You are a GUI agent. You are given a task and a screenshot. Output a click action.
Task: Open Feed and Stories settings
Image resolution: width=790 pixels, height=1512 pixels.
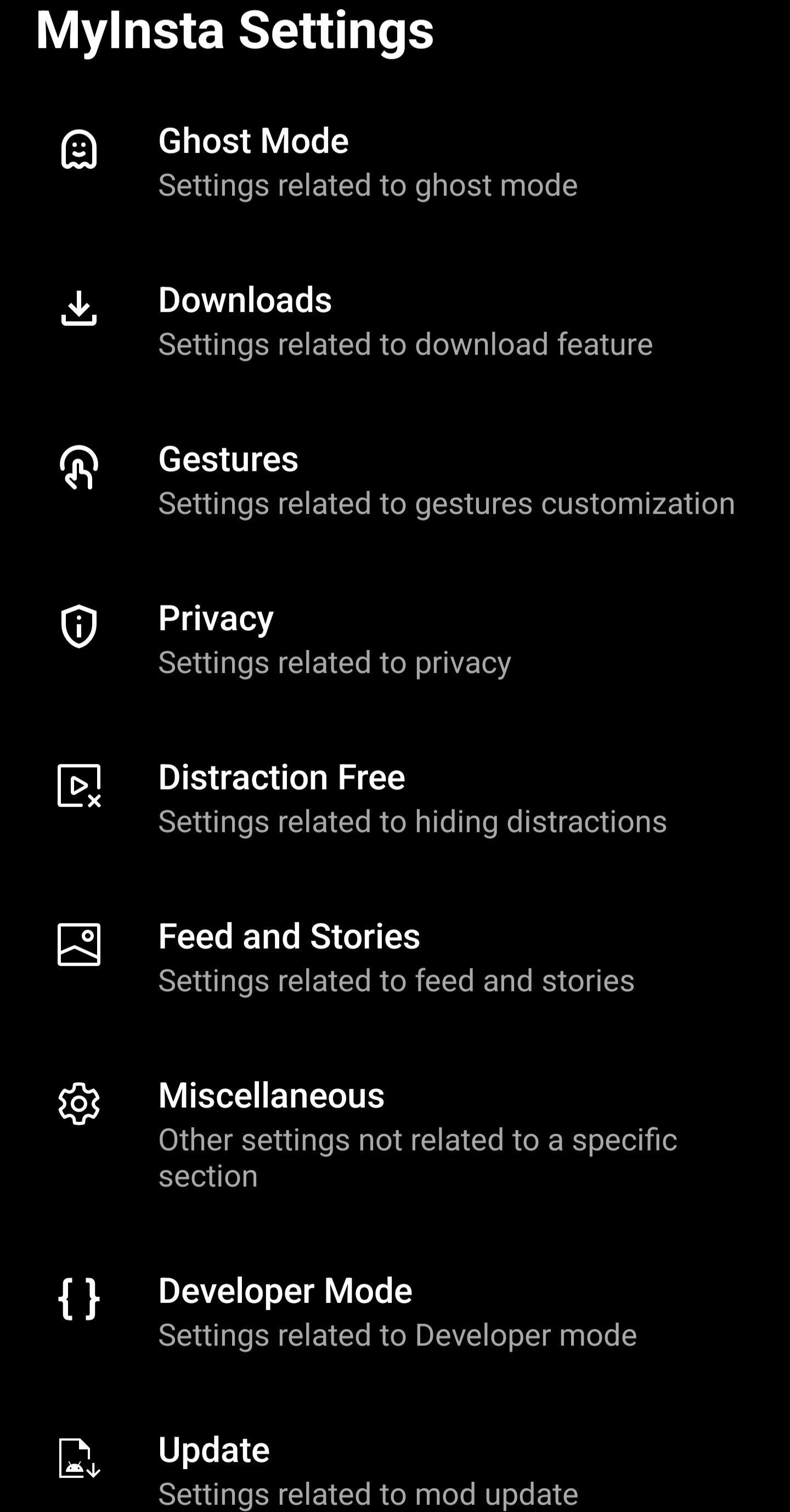(396, 957)
